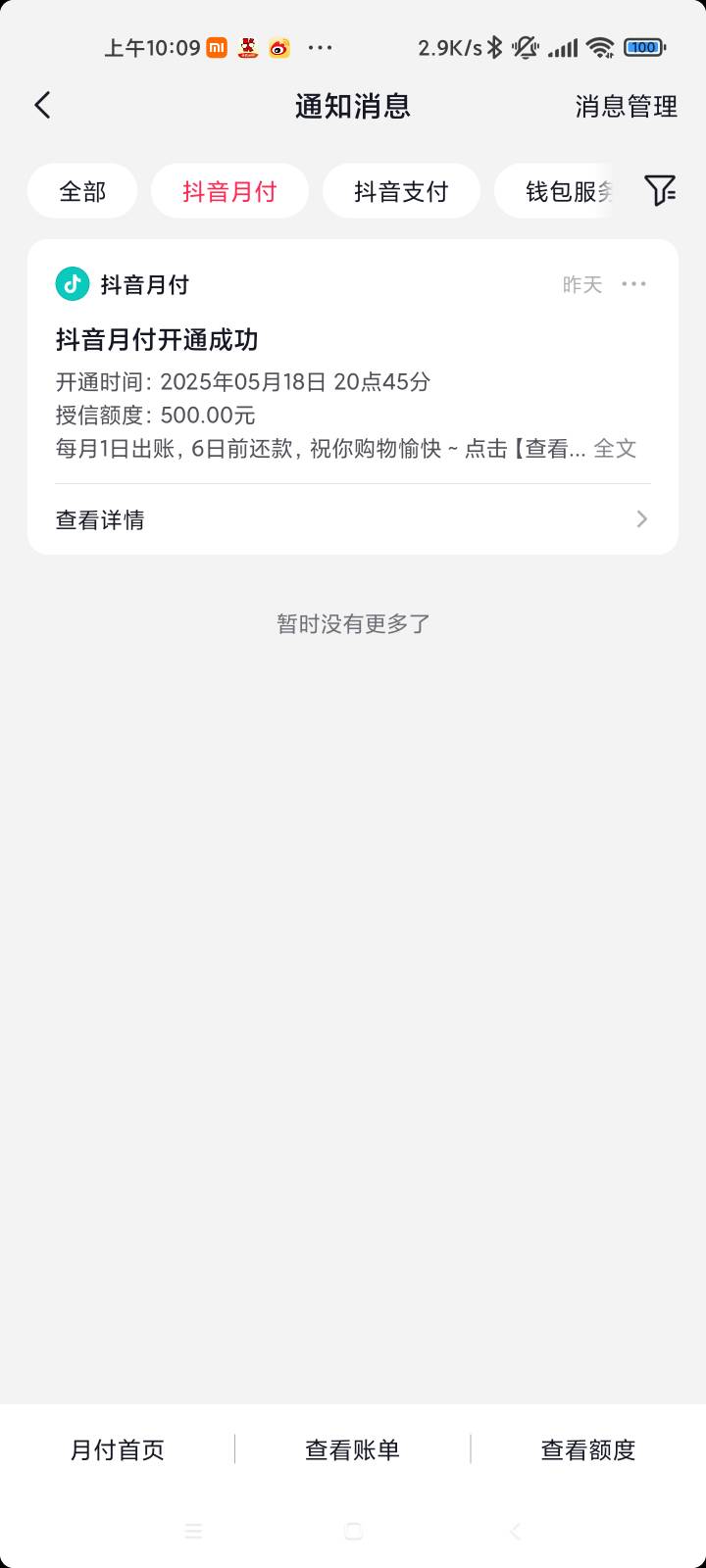Open the message filter icon
Screen dimensions: 706x1568
[x=660, y=190]
